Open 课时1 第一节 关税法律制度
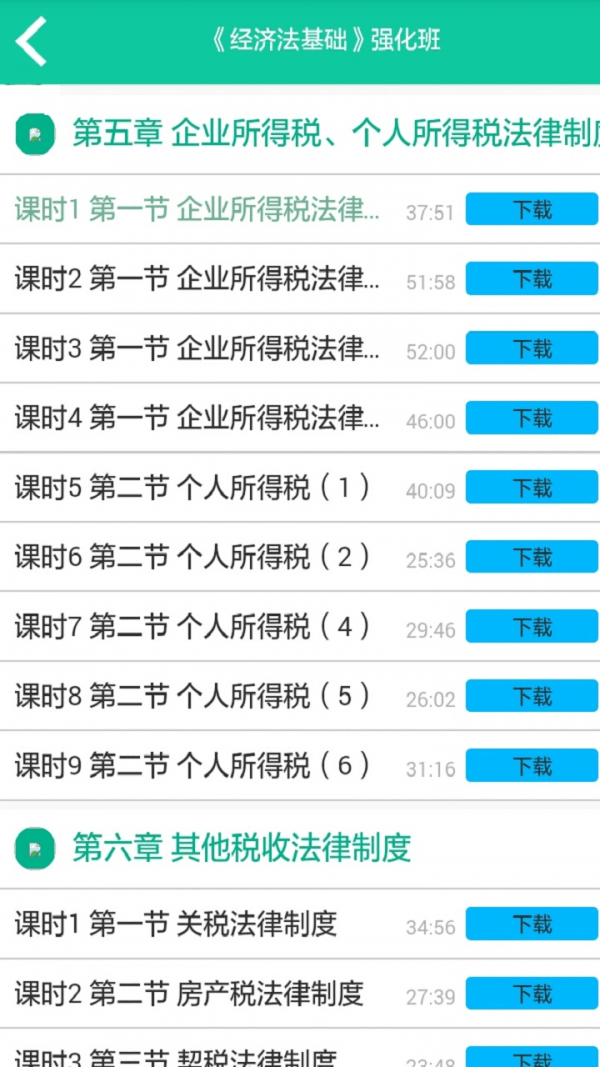This screenshot has height=1067, width=600. pyautogui.click(x=175, y=924)
